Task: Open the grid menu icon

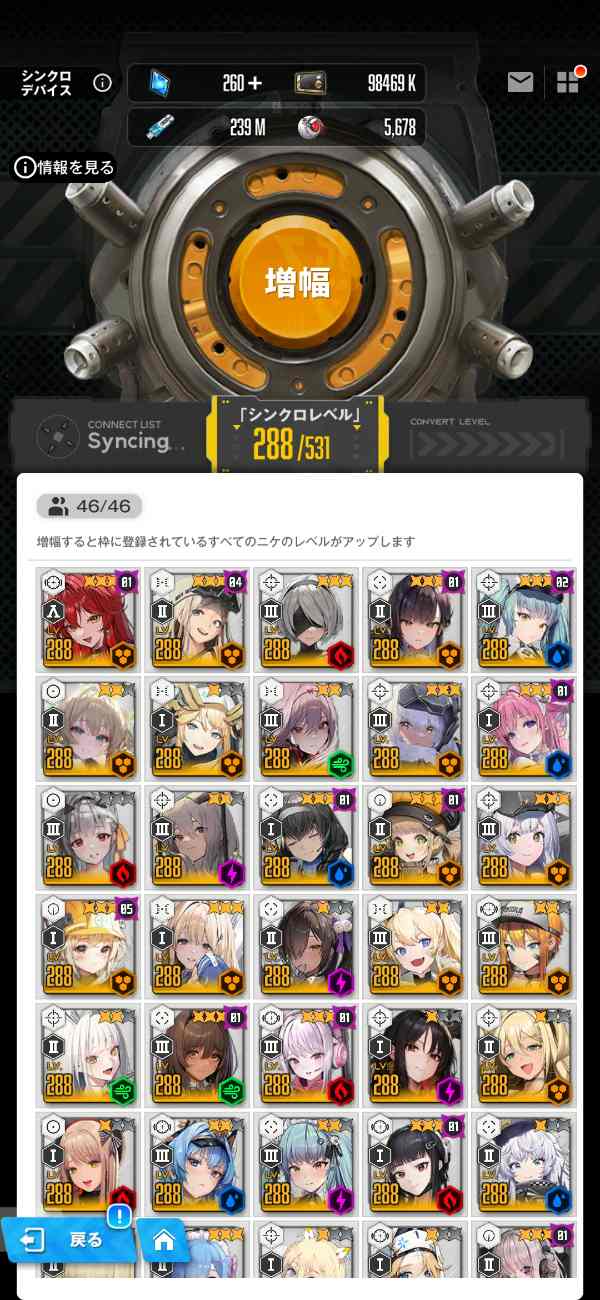Action: click(x=568, y=83)
